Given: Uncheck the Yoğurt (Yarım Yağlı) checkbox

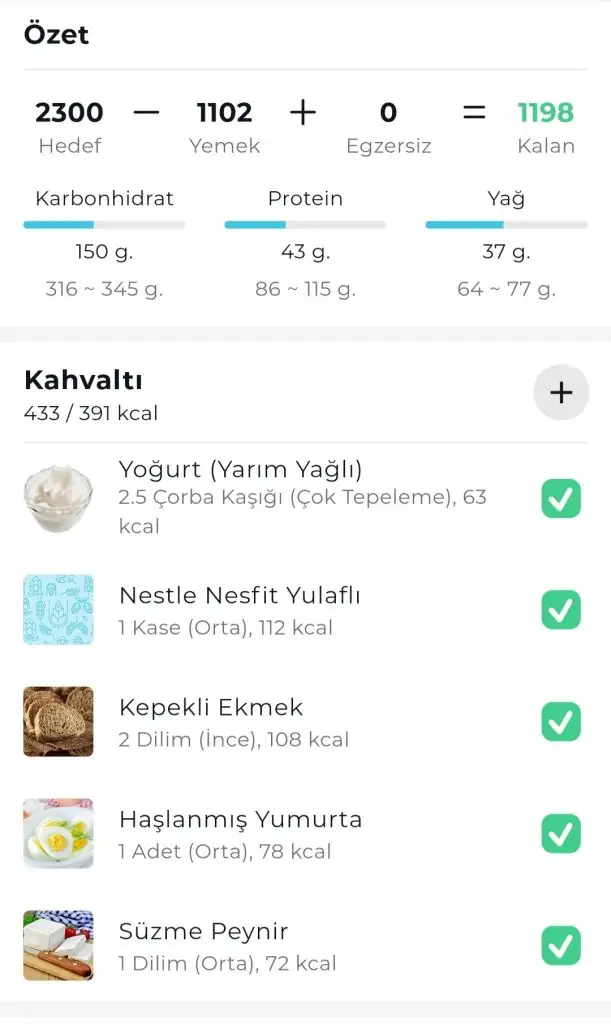Looking at the screenshot, I should pos(561,498).
